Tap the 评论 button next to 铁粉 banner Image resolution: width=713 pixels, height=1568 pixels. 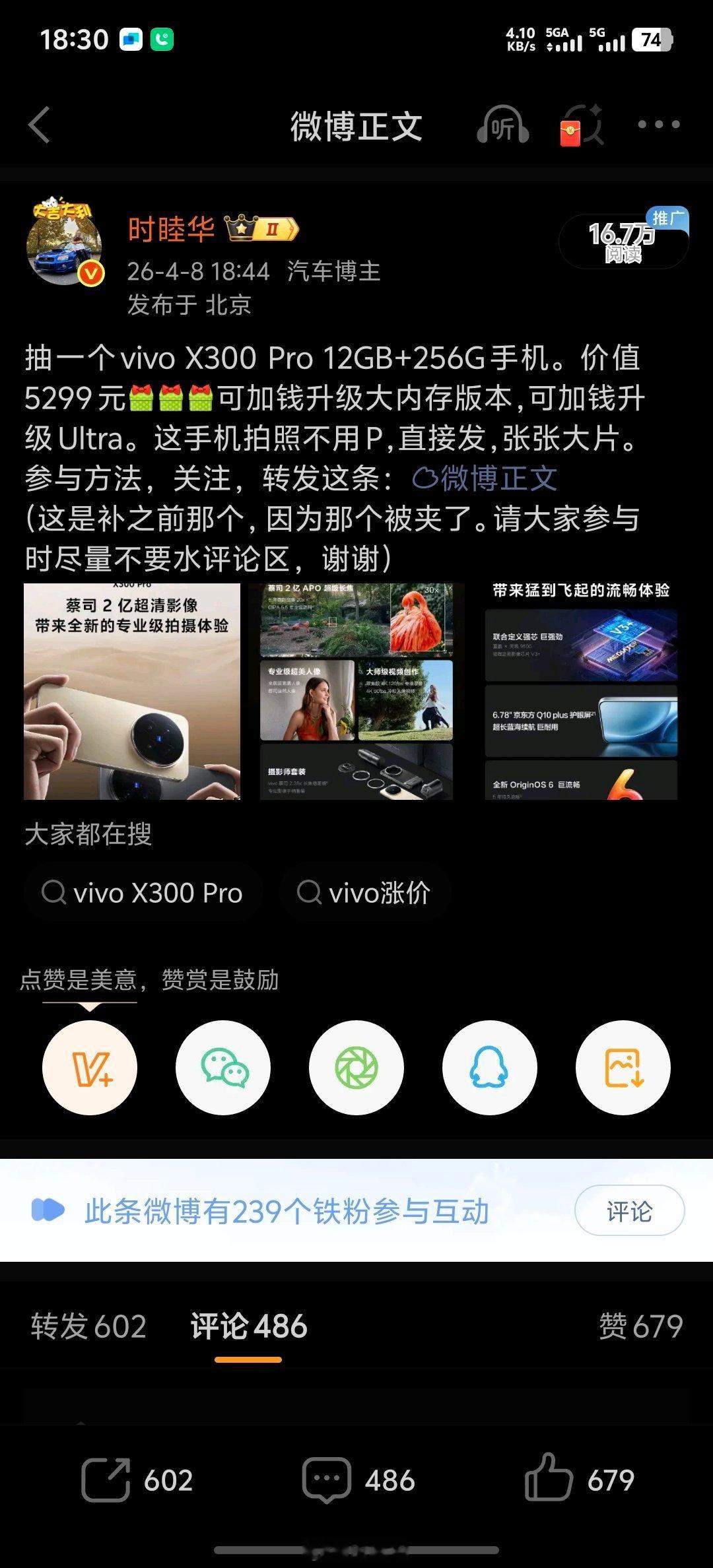(x=629, y=1210)
